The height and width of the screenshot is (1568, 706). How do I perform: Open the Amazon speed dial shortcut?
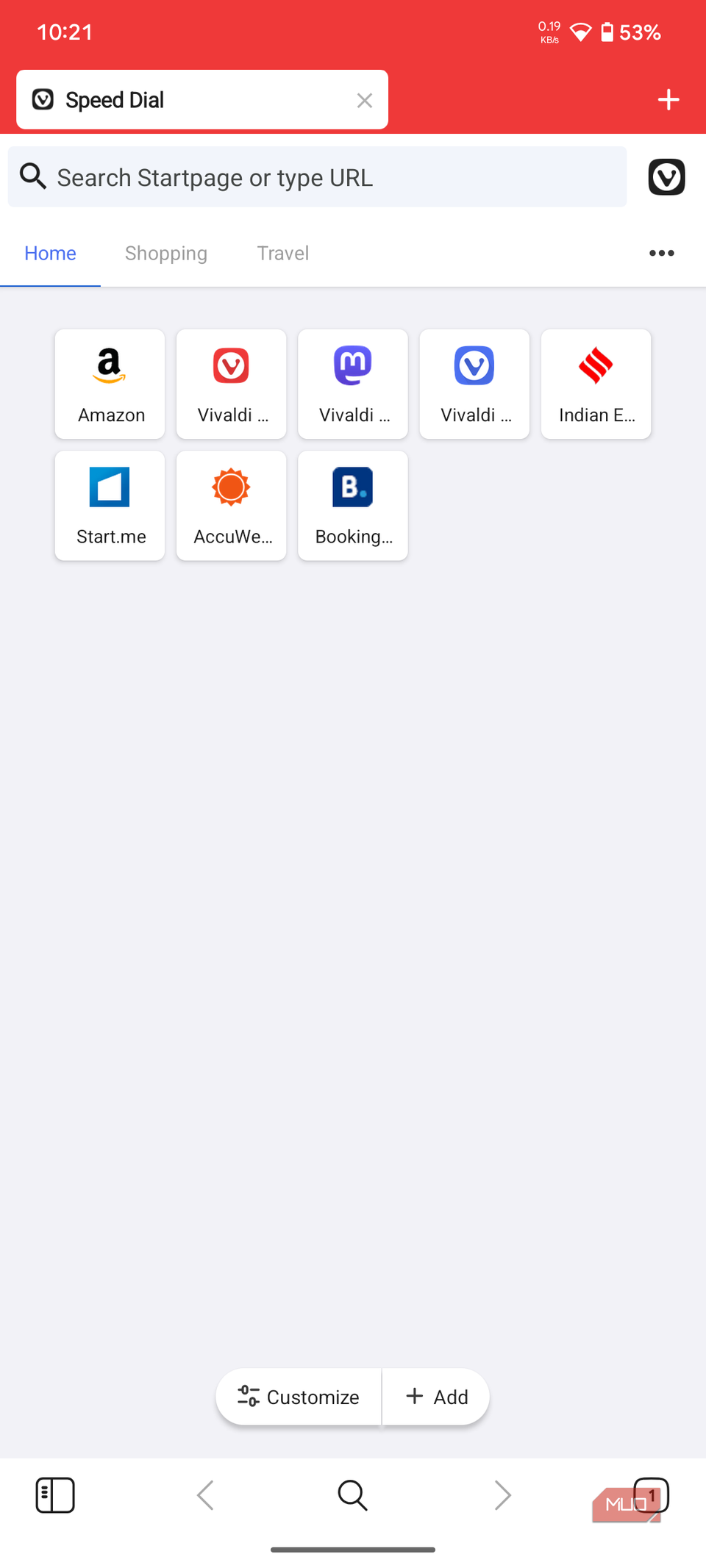[109, 383]
